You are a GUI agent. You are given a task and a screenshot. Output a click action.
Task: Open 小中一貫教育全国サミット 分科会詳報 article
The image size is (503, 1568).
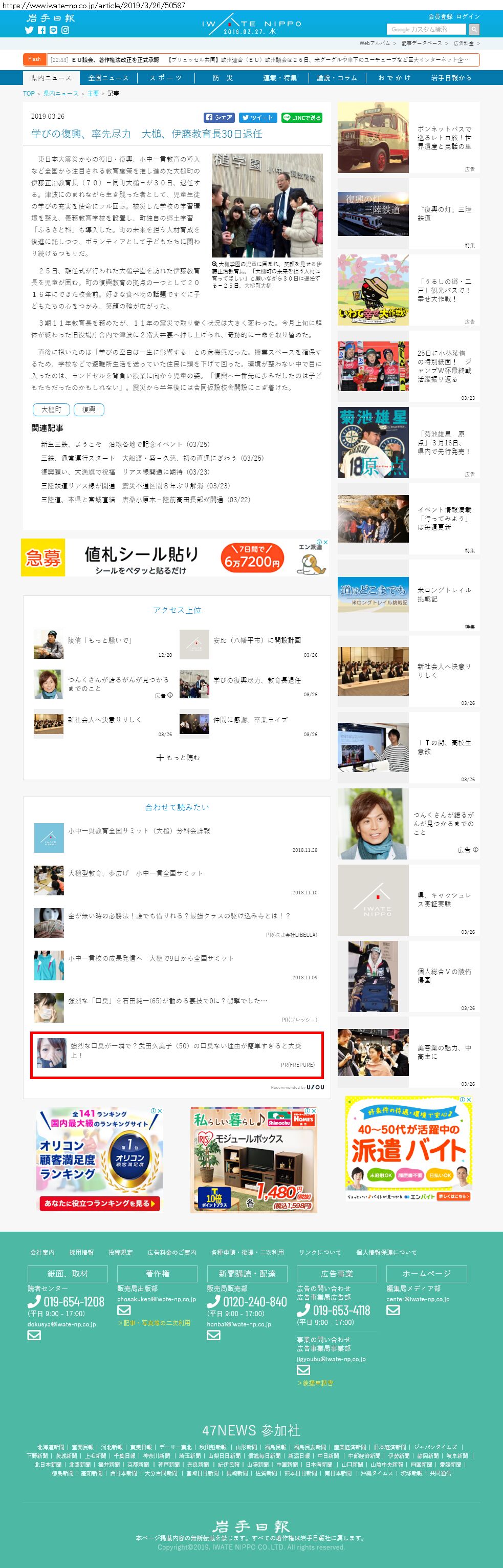coord(139,830)
